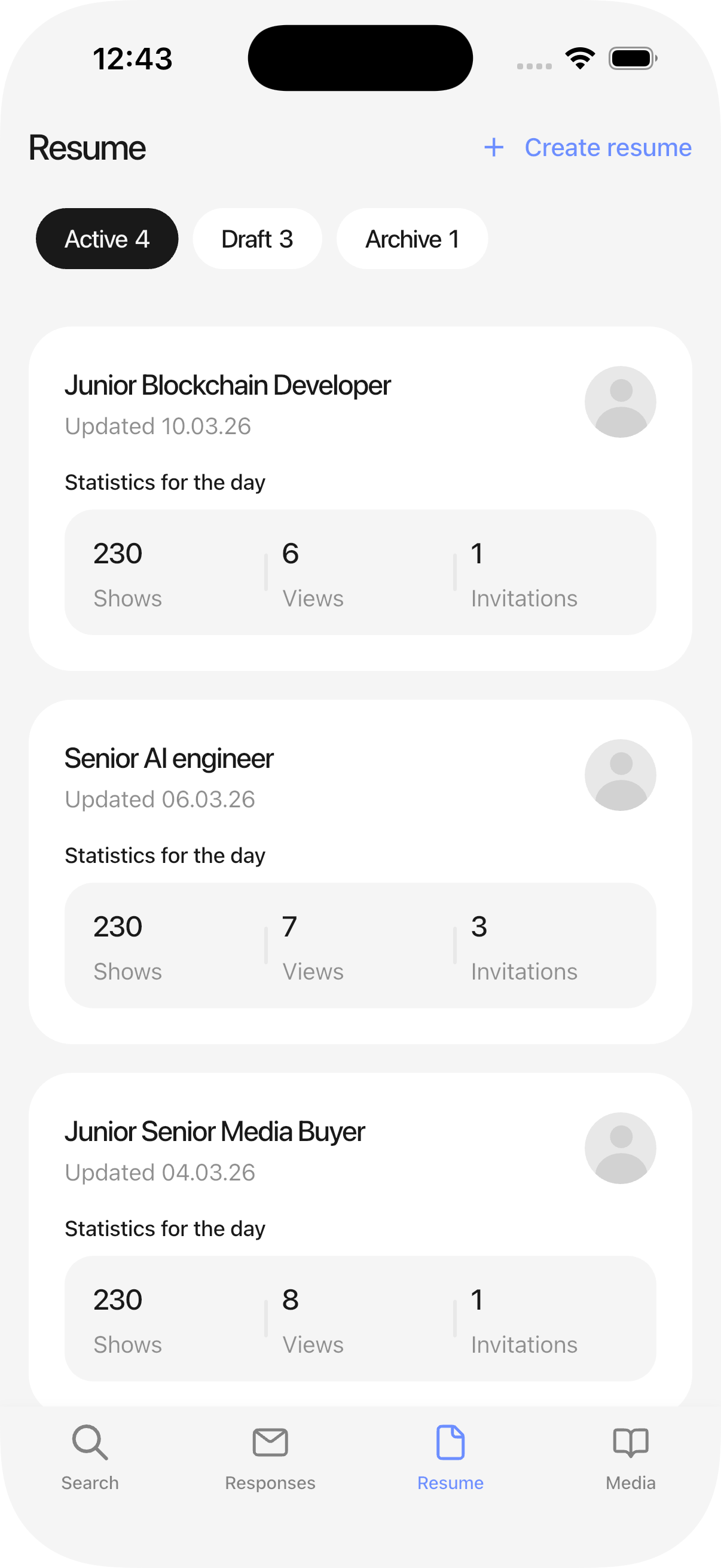Tap Create resume link

(x=608, y=147)
